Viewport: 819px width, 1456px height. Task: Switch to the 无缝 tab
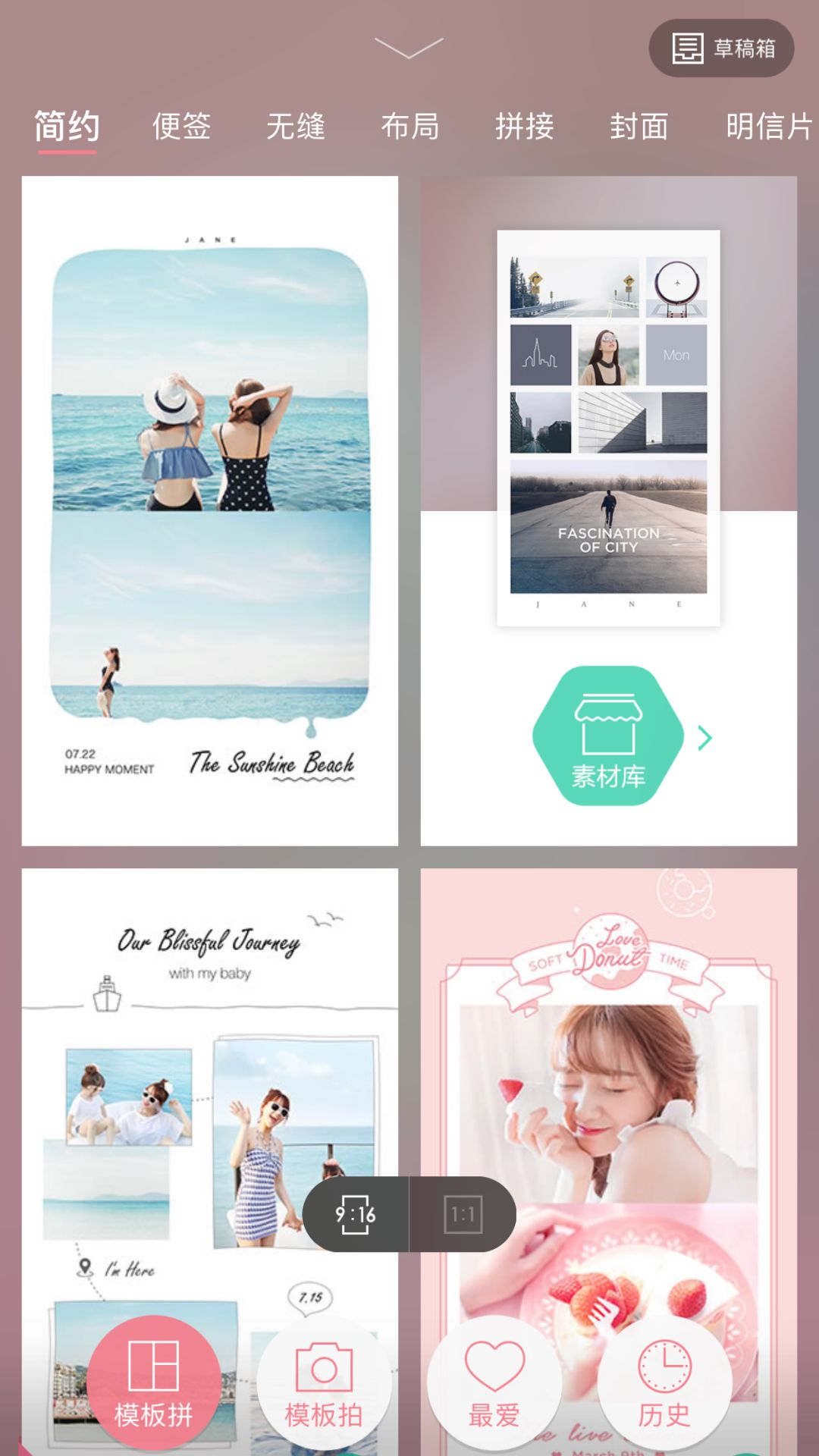pos(296,127)
